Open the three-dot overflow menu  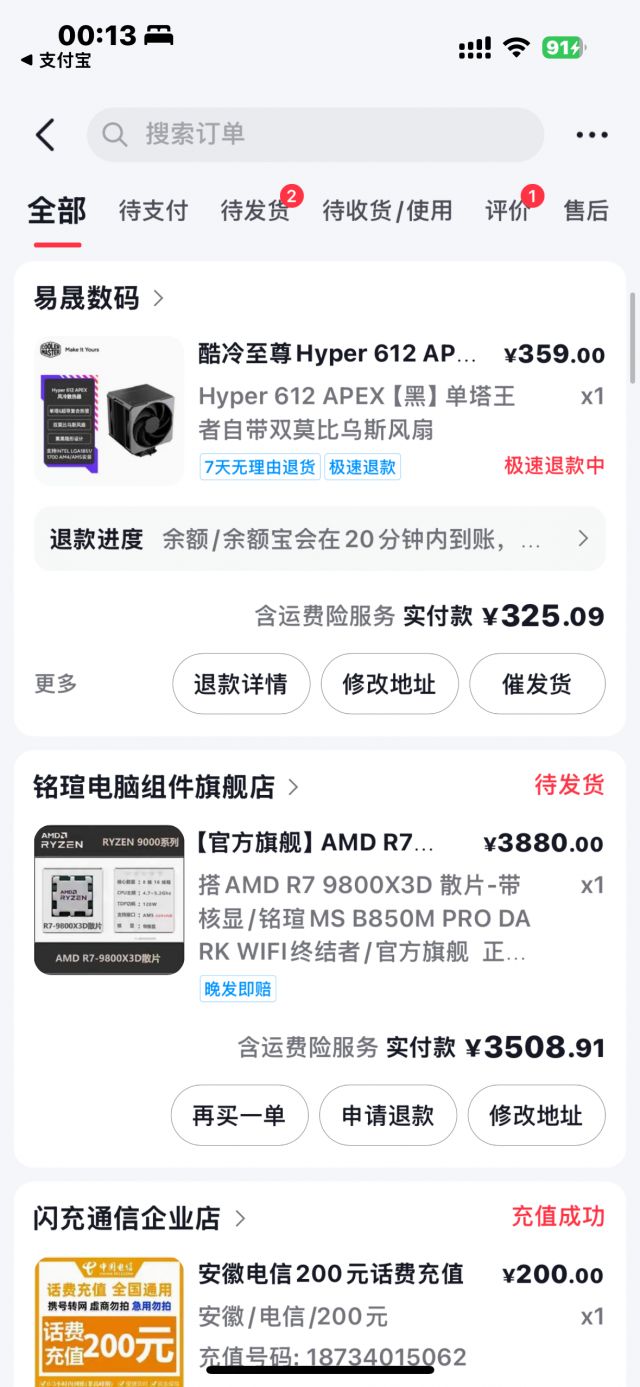[x=592, y=135]
